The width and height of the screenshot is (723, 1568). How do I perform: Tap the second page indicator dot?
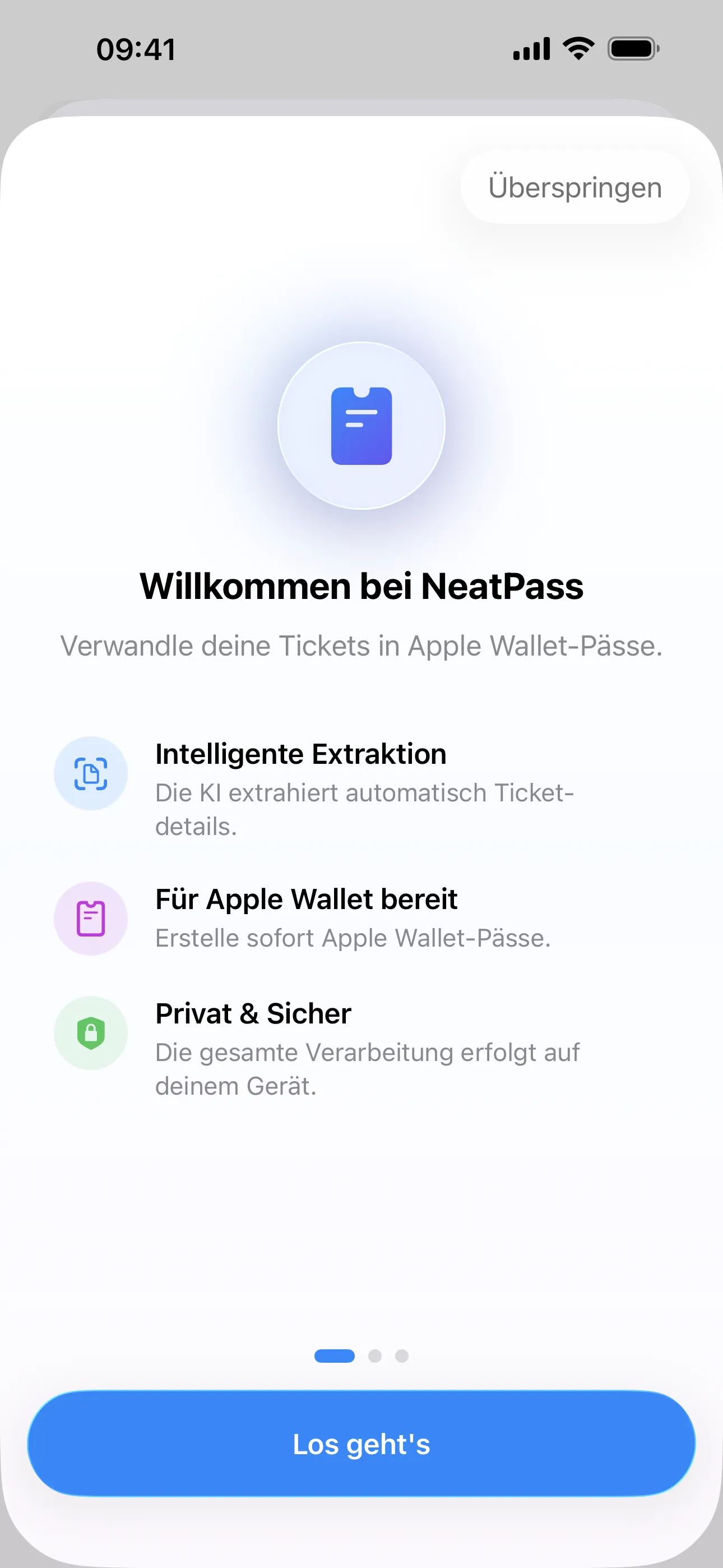376,1356
